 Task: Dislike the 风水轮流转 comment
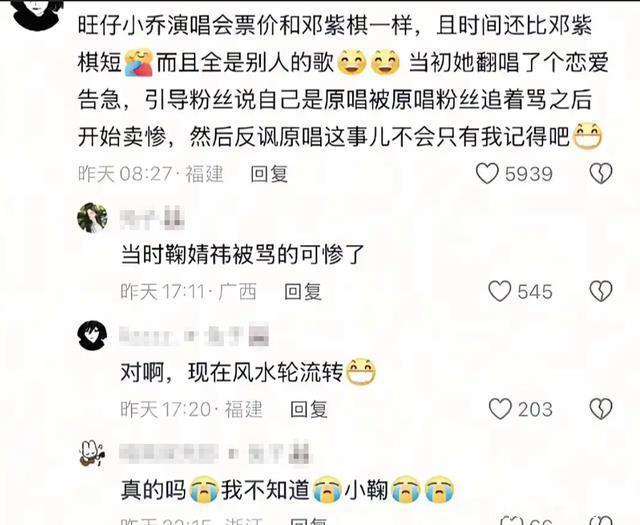[600, 408]
